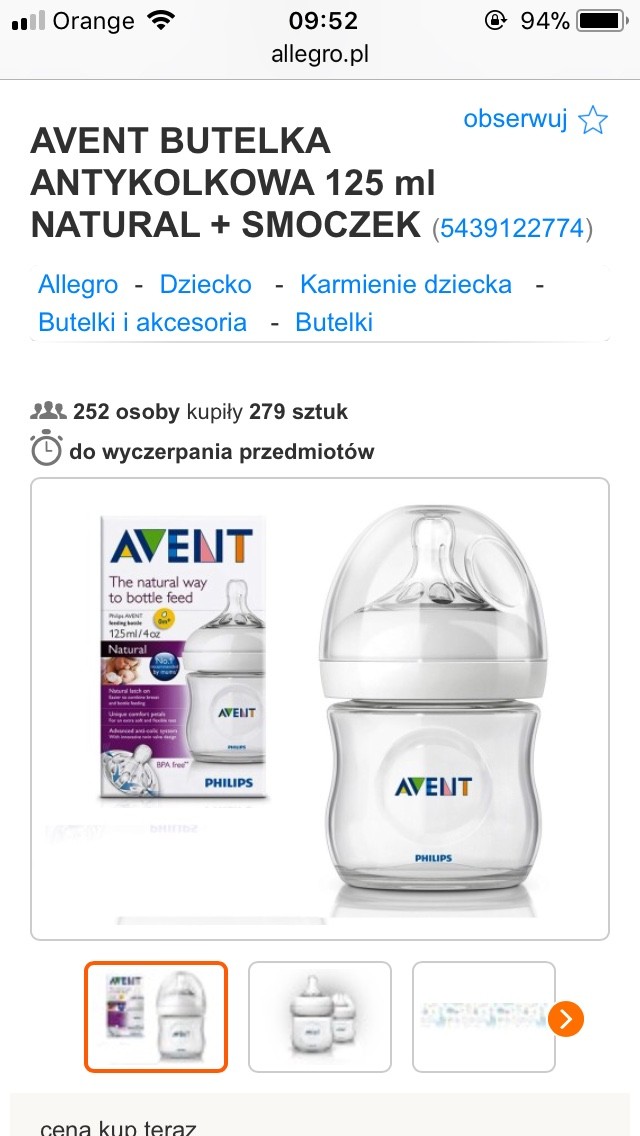
Task: Tap the orange arrow for more thumbnails
Action: point(566,1019)
